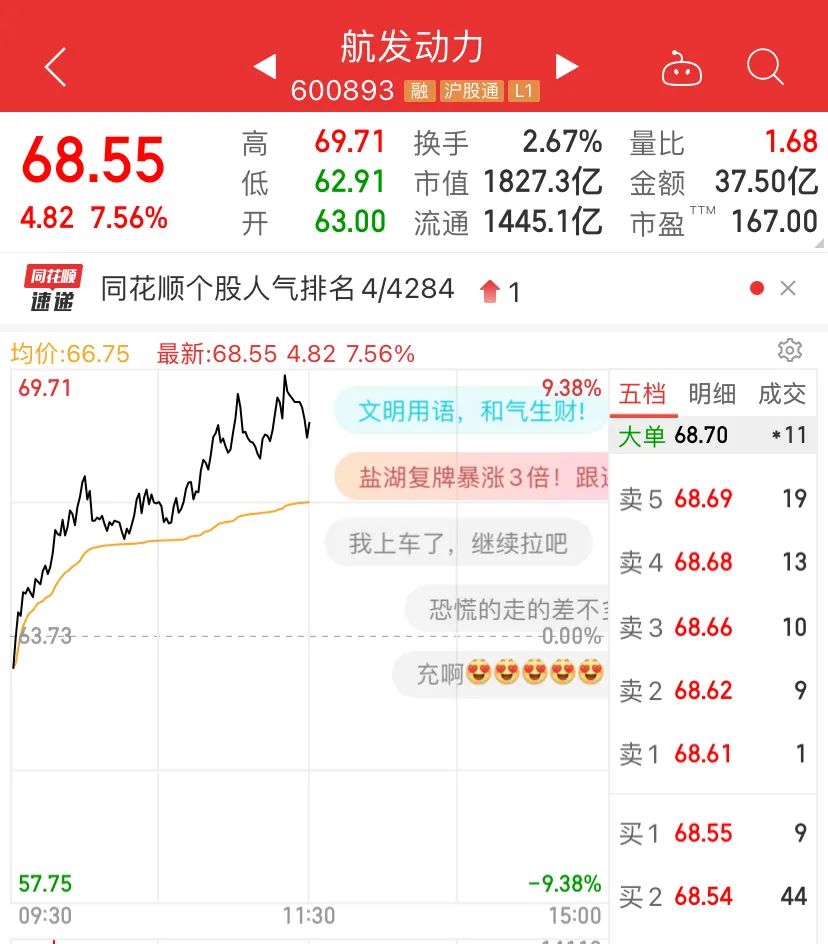The width and height of the screenshot is (828, 944).
Task: Switch to 成交 tab
Action: (782, 394)
